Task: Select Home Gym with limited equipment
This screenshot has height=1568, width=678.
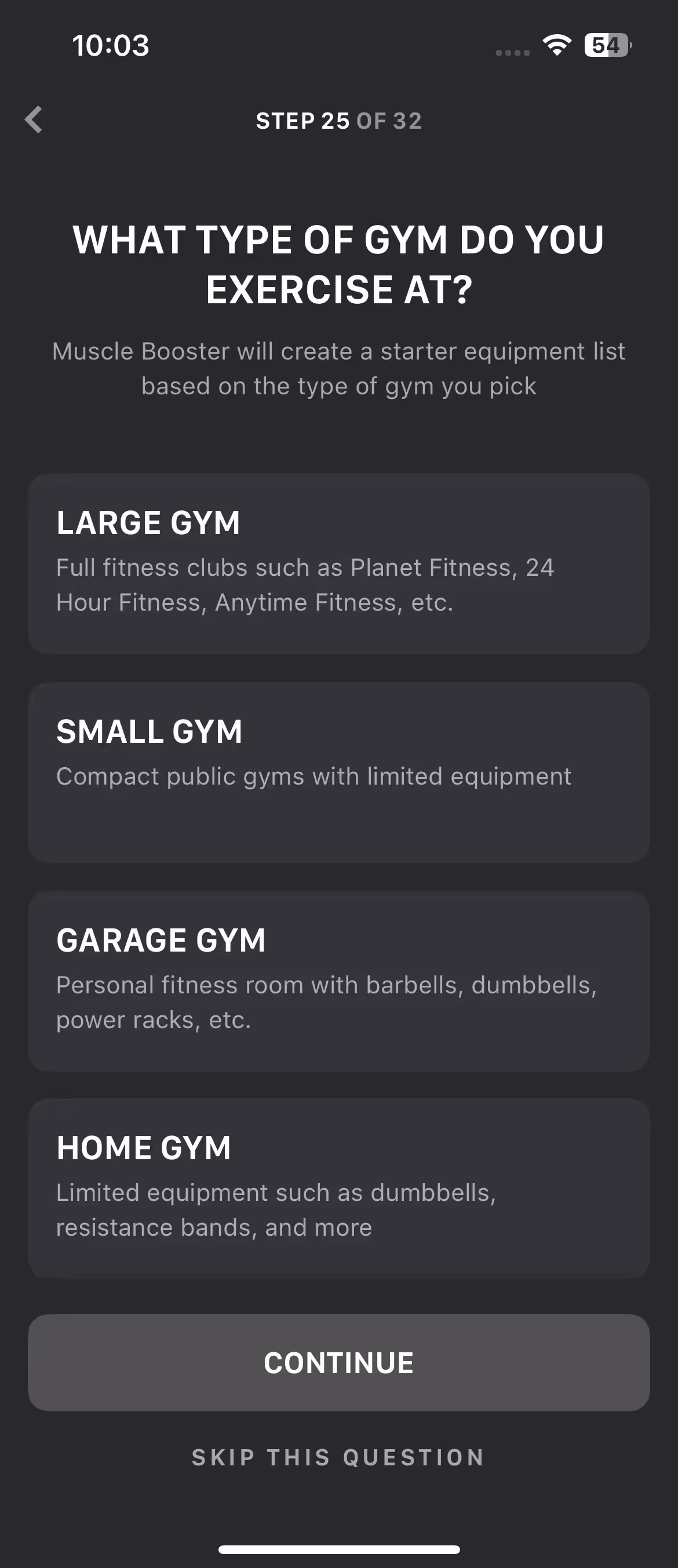Action: tap(338, 1188)
